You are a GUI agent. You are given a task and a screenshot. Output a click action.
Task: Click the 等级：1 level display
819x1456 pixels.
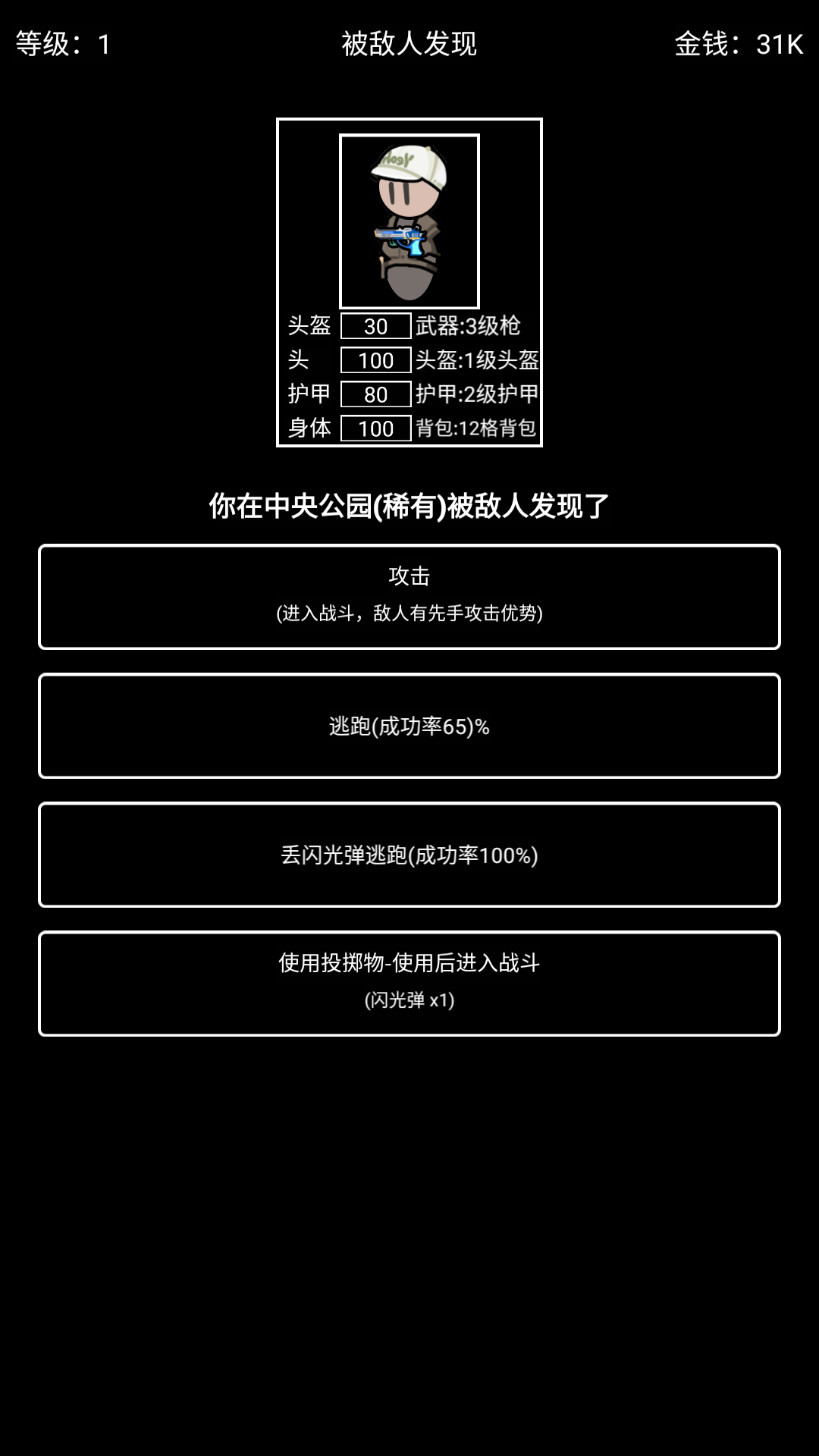click(x=59, y=42)
